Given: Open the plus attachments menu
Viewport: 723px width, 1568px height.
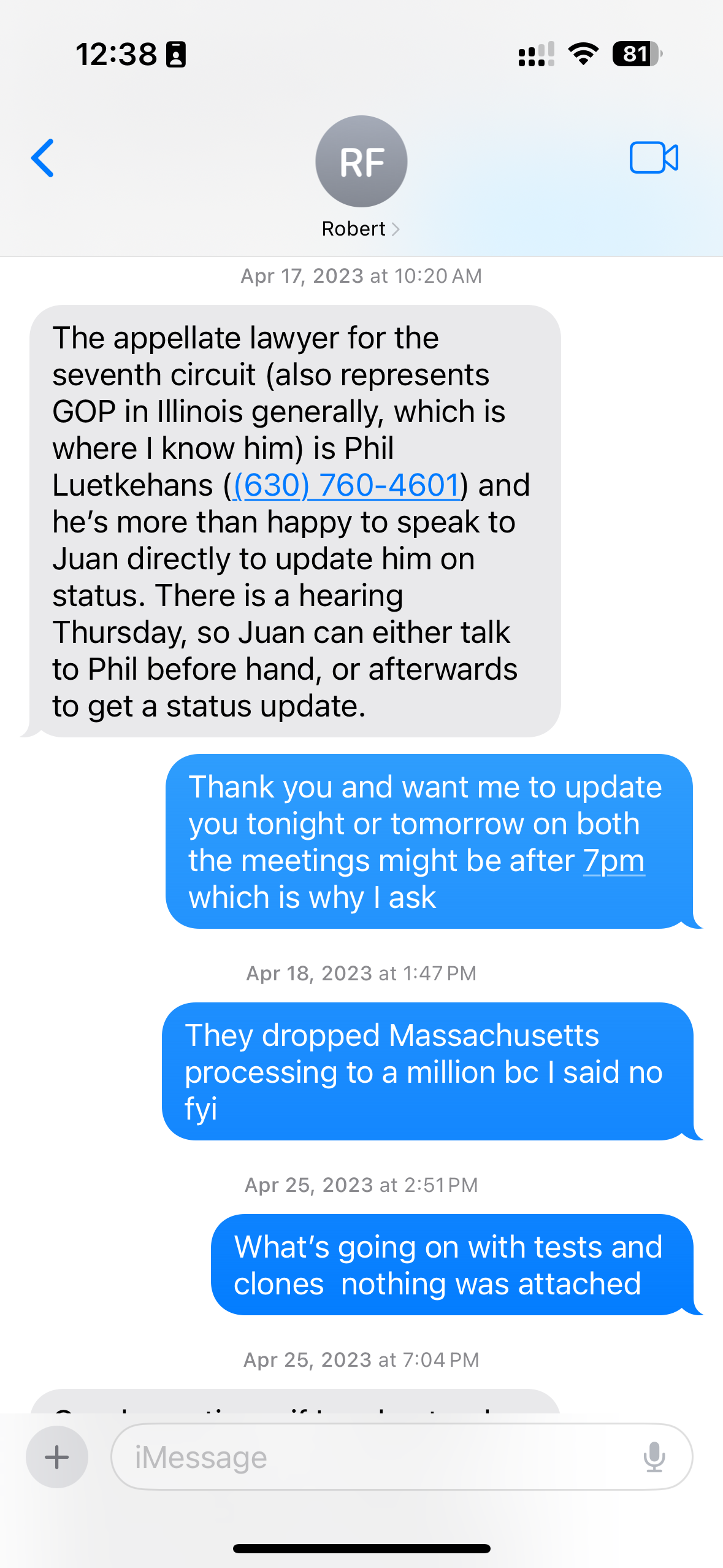Looking at the screenshot, I should 57,1457.
